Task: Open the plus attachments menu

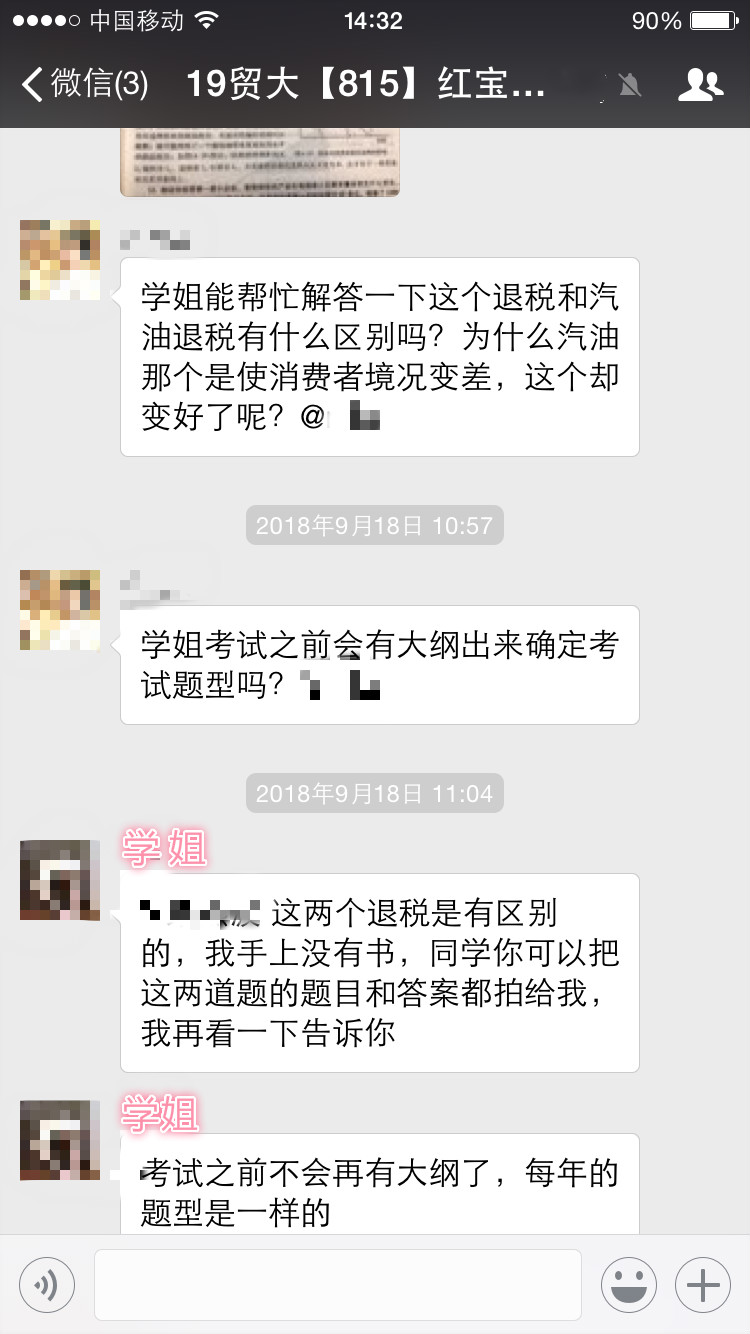Action: [x=703, y=1284]
